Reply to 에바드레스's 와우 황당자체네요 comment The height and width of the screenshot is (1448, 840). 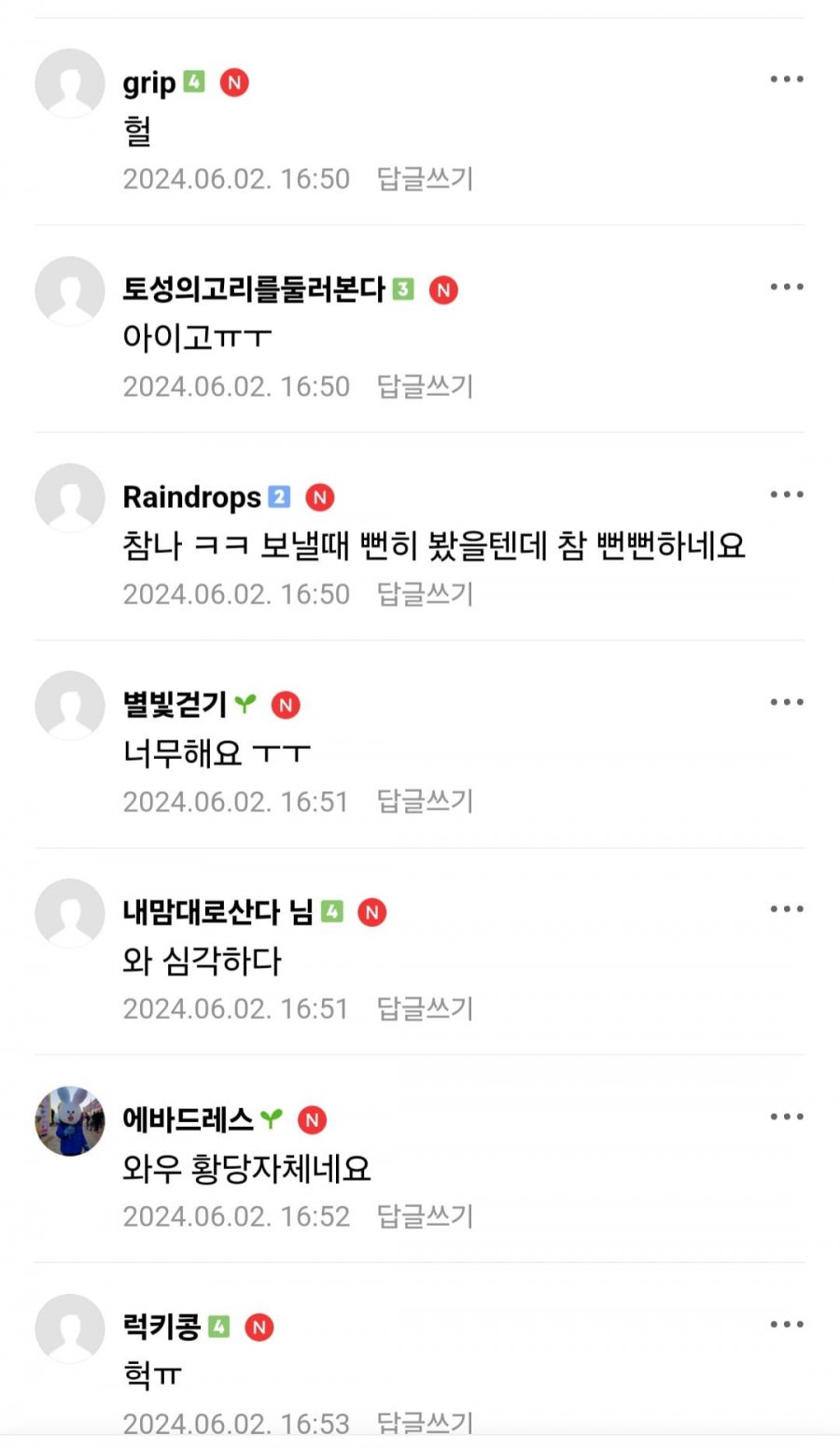pos(425,1216)
